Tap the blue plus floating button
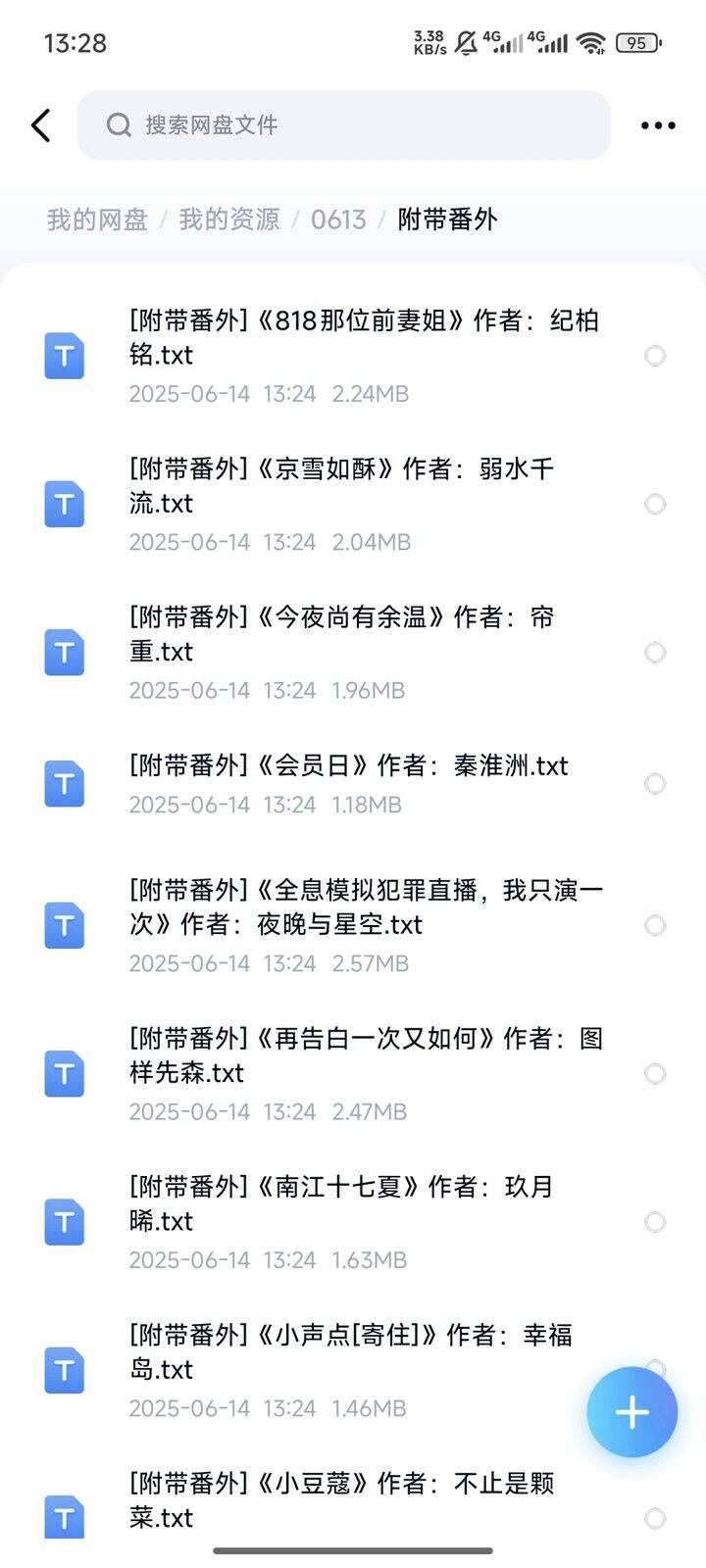Image resolution: width=706 pixels, height=1568 pixels. click(x=632, y=1412)
